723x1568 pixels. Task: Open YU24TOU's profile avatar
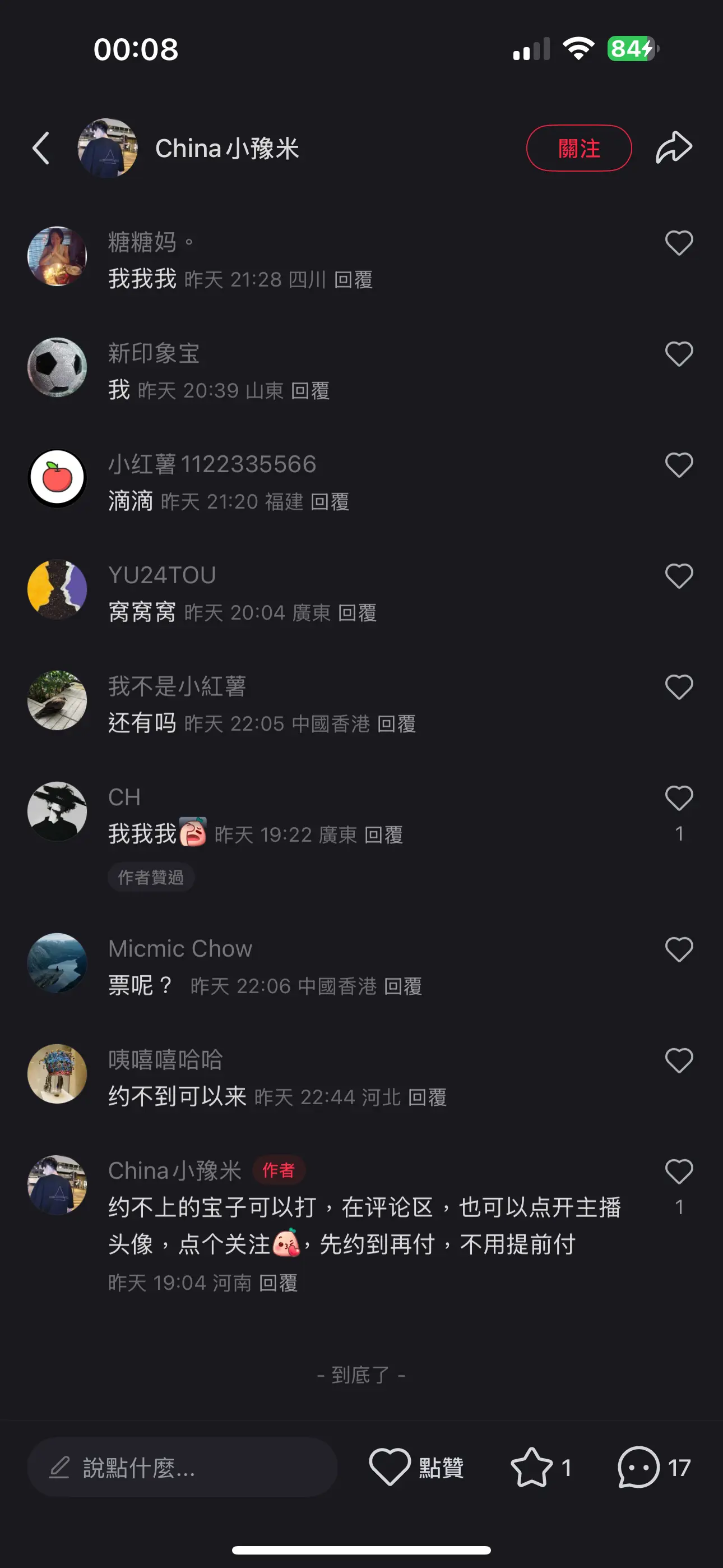[x=57, y=589]
